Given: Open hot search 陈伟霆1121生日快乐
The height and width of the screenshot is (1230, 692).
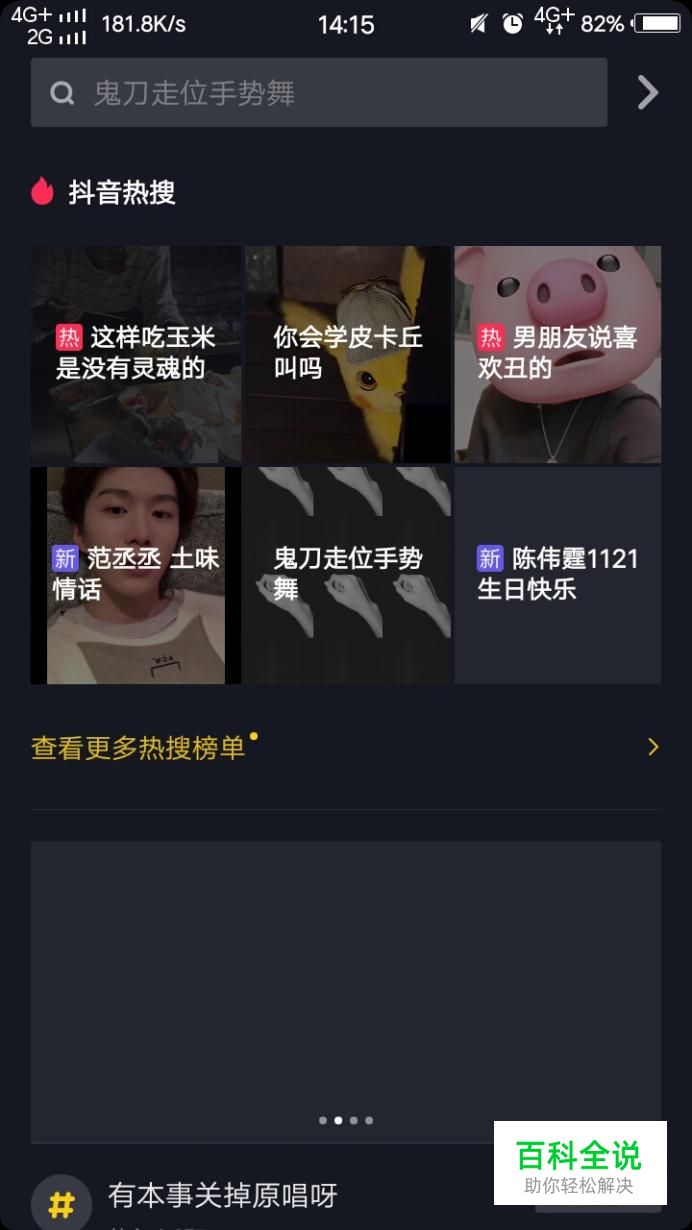Looking at the screenshot, I should [558, 575].
